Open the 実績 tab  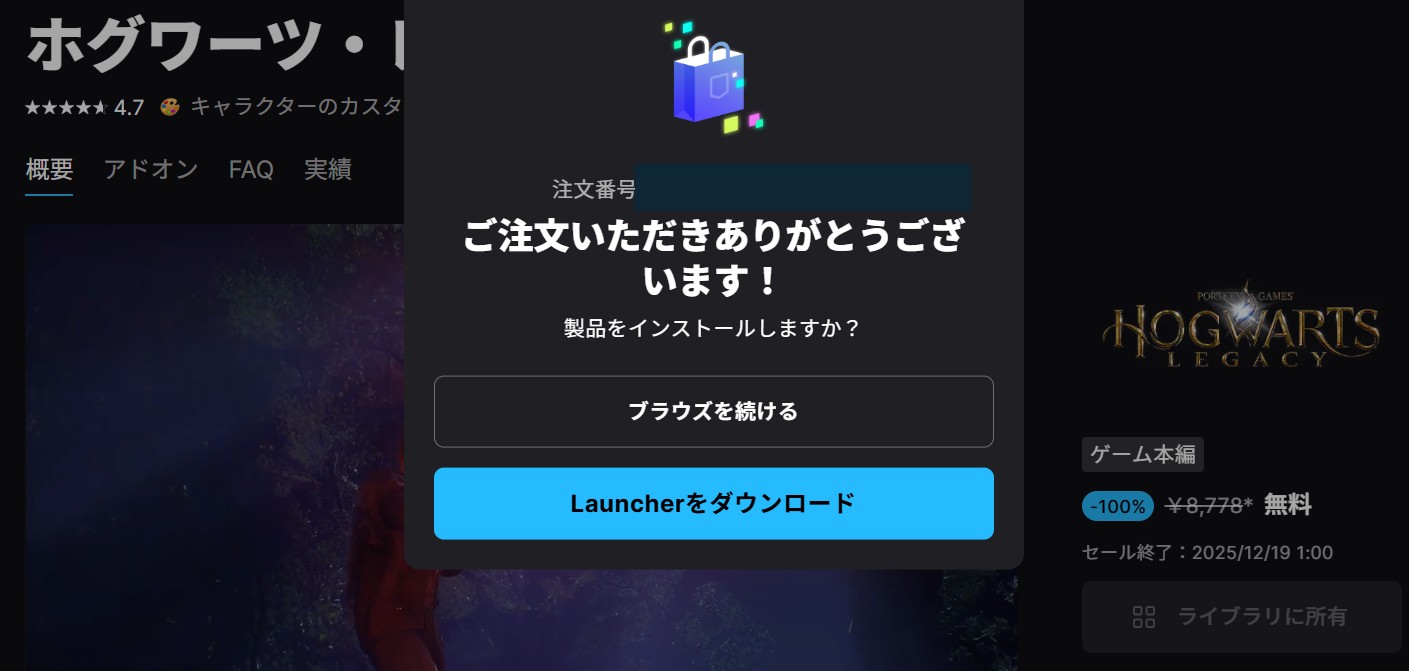coord(328,169)
